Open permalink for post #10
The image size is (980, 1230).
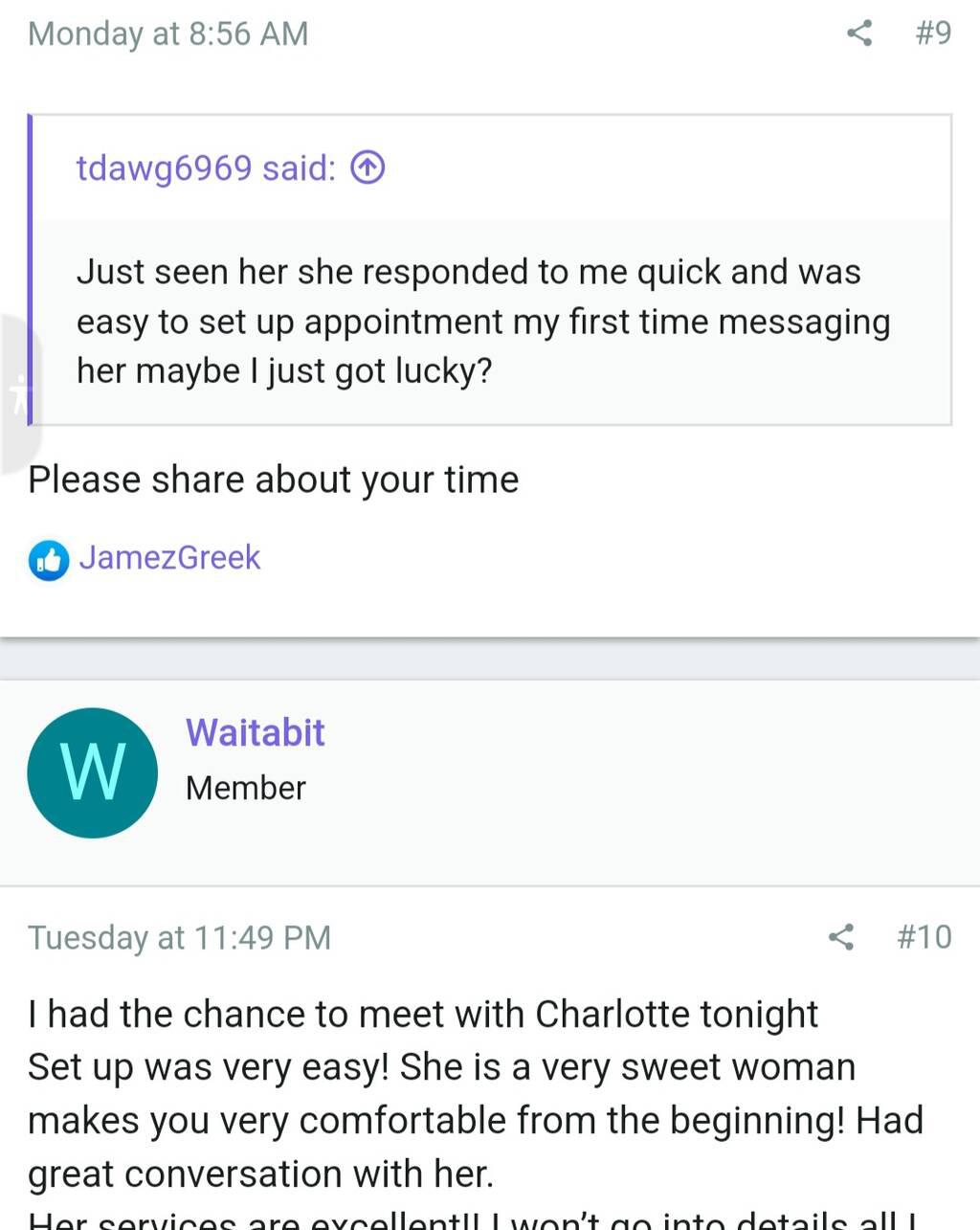click(x=924, y=937)
